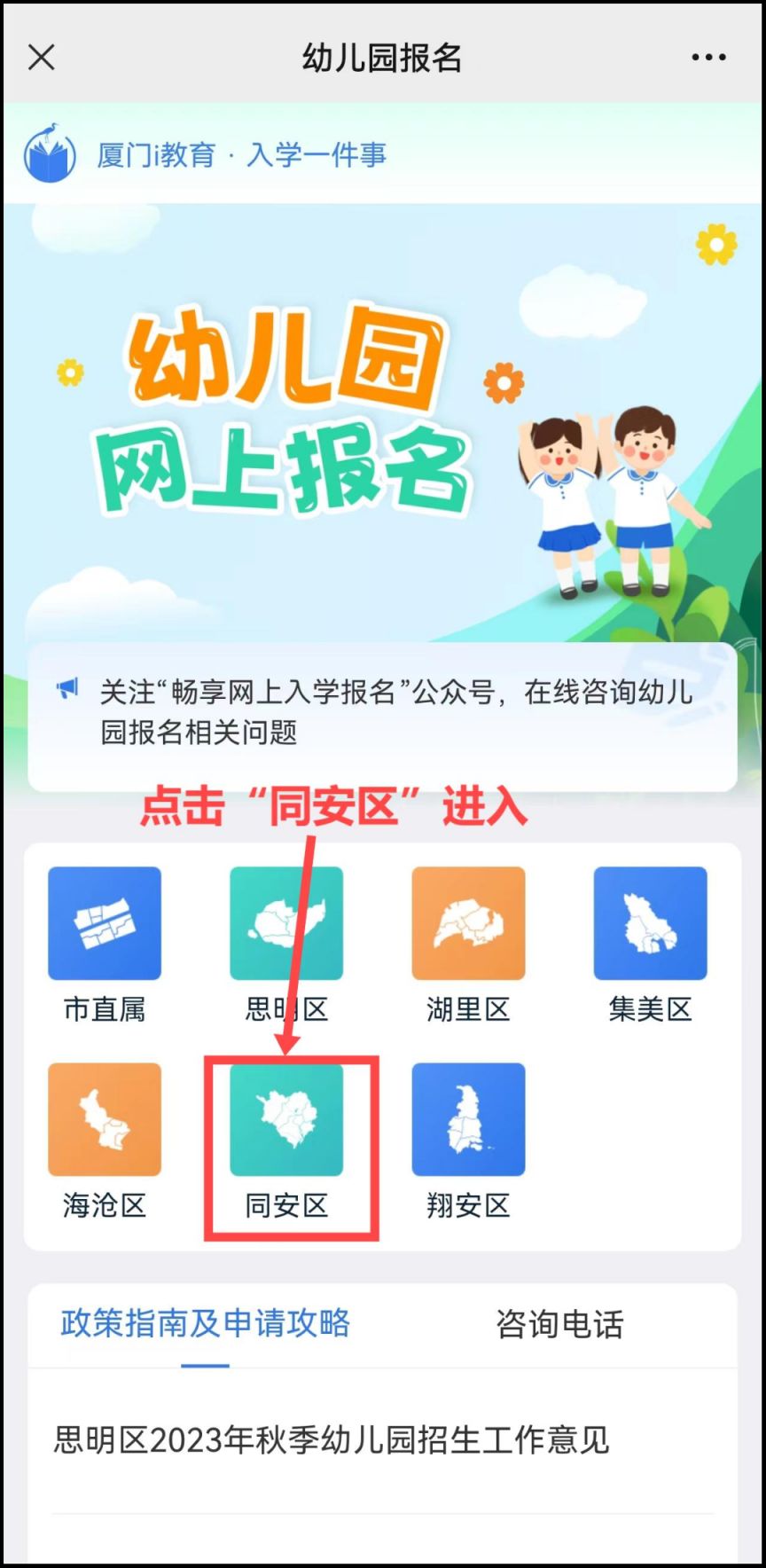Switch to the 咨询电话 tab
This screenshot has width=766, height=1568.
click(559, 1324)
